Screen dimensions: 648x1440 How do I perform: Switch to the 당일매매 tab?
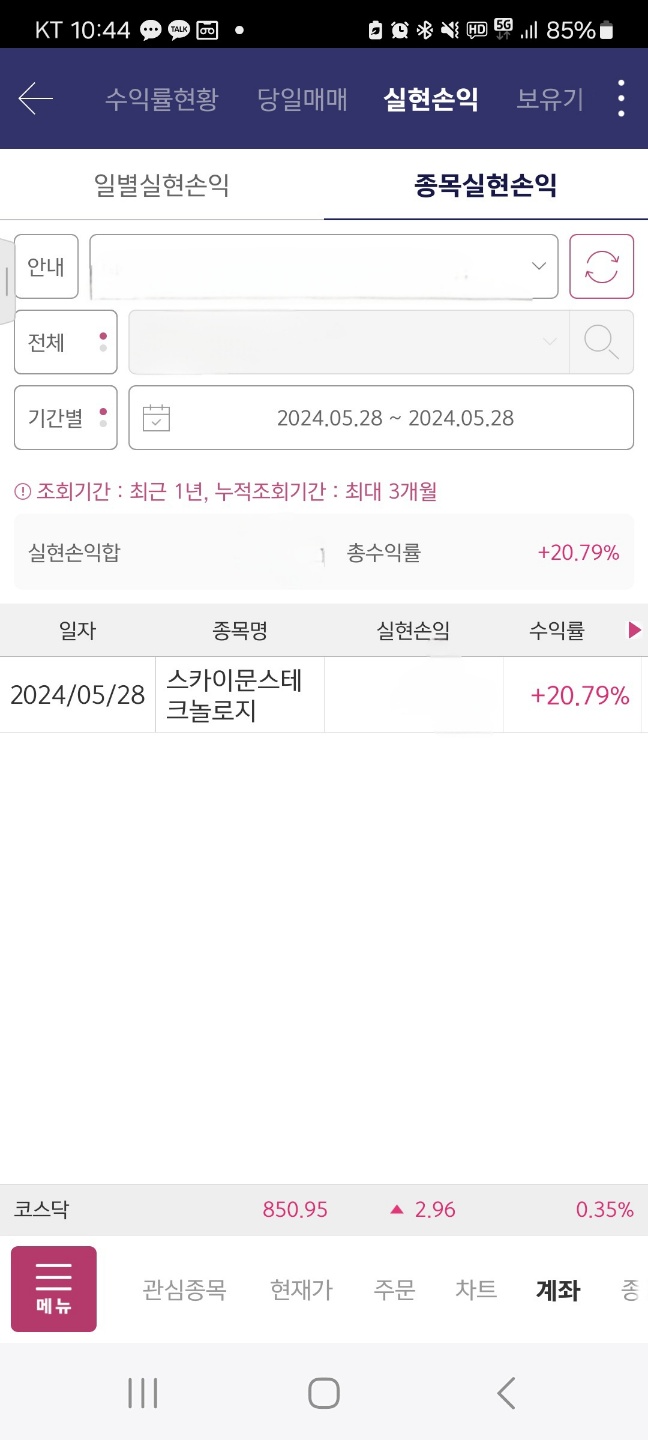click(302, 100)
